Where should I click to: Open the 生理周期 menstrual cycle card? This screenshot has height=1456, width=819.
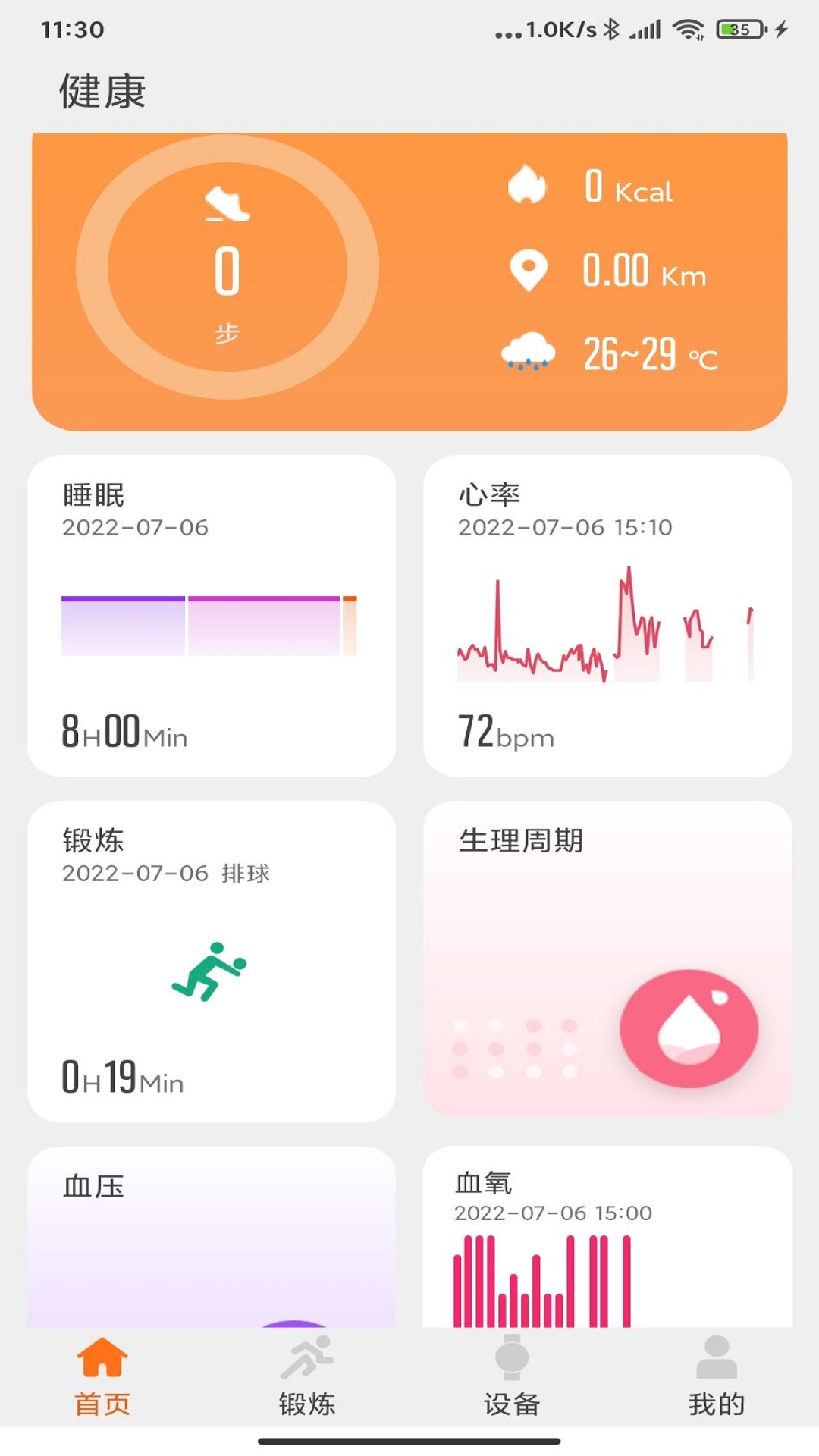[607, 959]
